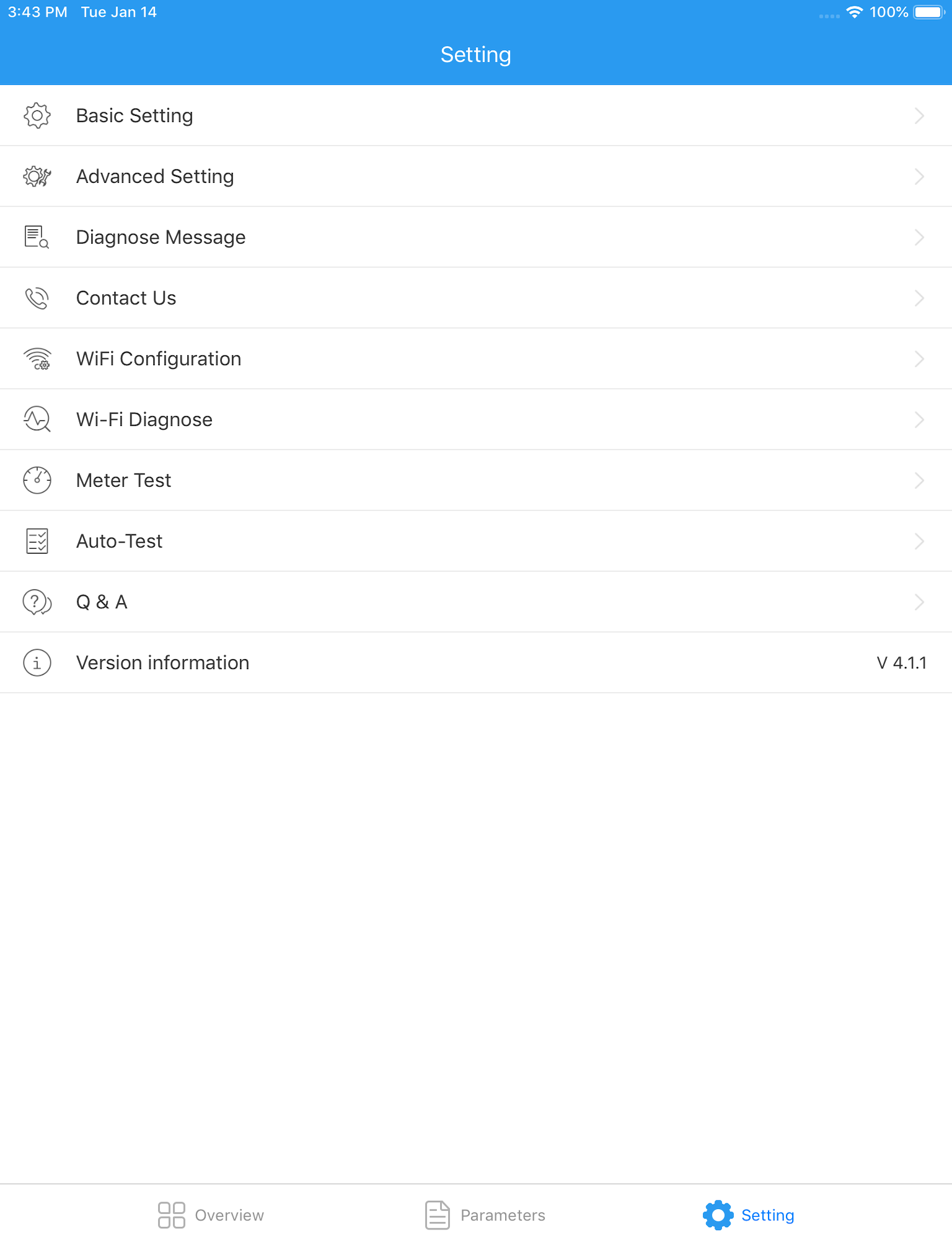Switch to the Overview tab
Viewport: 952px width, 1245px height.
(211, 1213)
